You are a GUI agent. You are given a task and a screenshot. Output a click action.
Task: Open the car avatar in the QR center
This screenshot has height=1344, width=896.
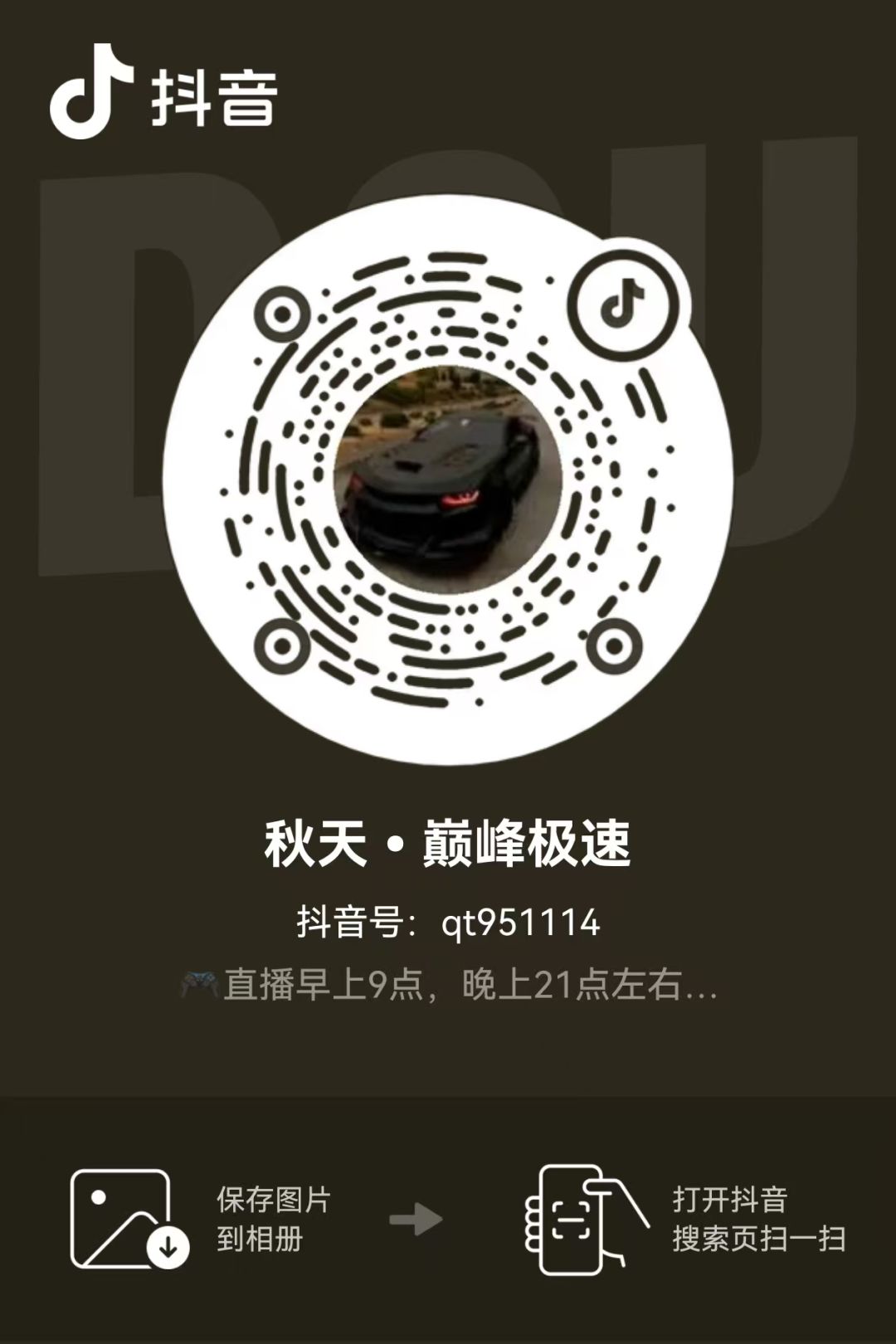(x=444, y=481)
